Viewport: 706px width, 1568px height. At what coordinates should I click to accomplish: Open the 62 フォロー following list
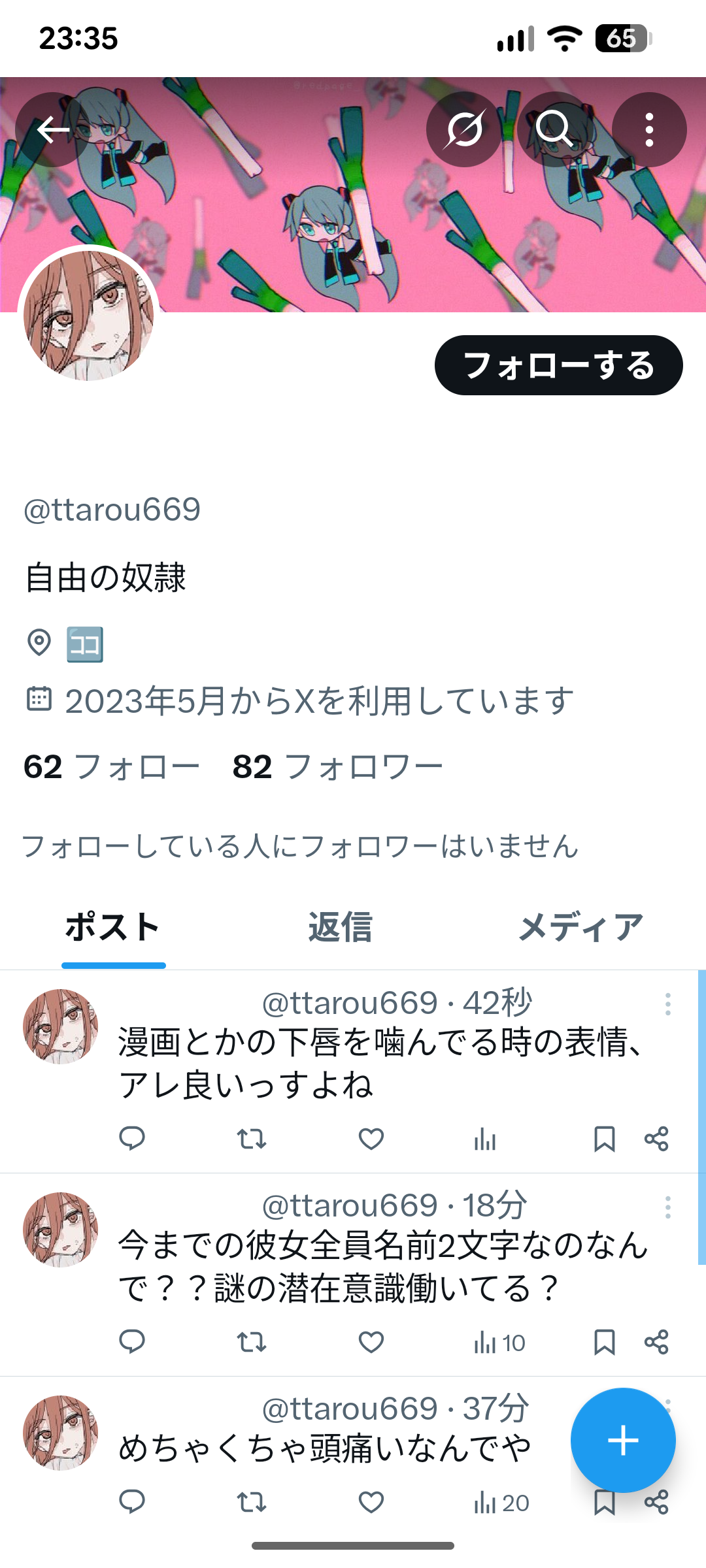point(111,767)
